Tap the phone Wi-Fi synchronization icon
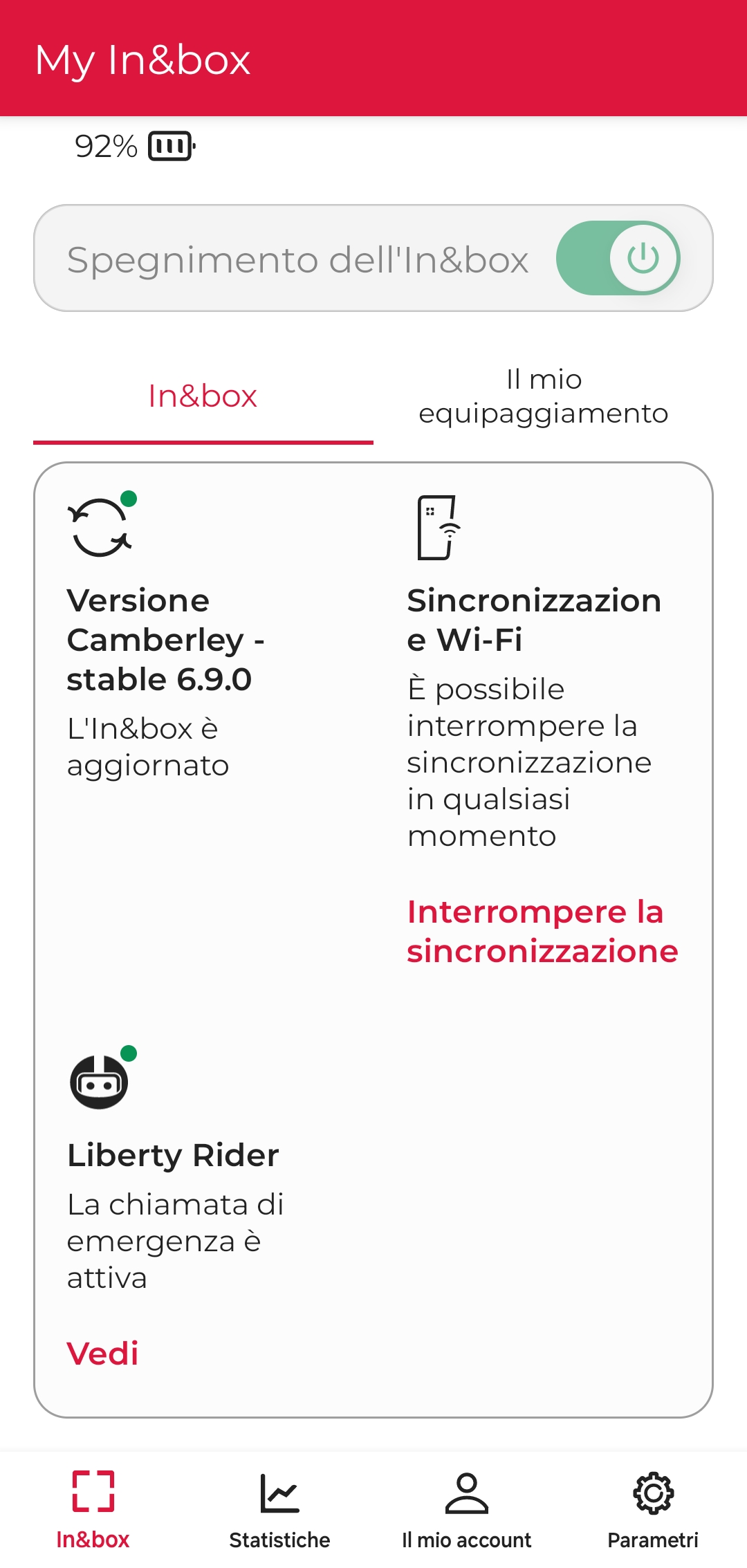747x1568 pixels. pos(437,528)
